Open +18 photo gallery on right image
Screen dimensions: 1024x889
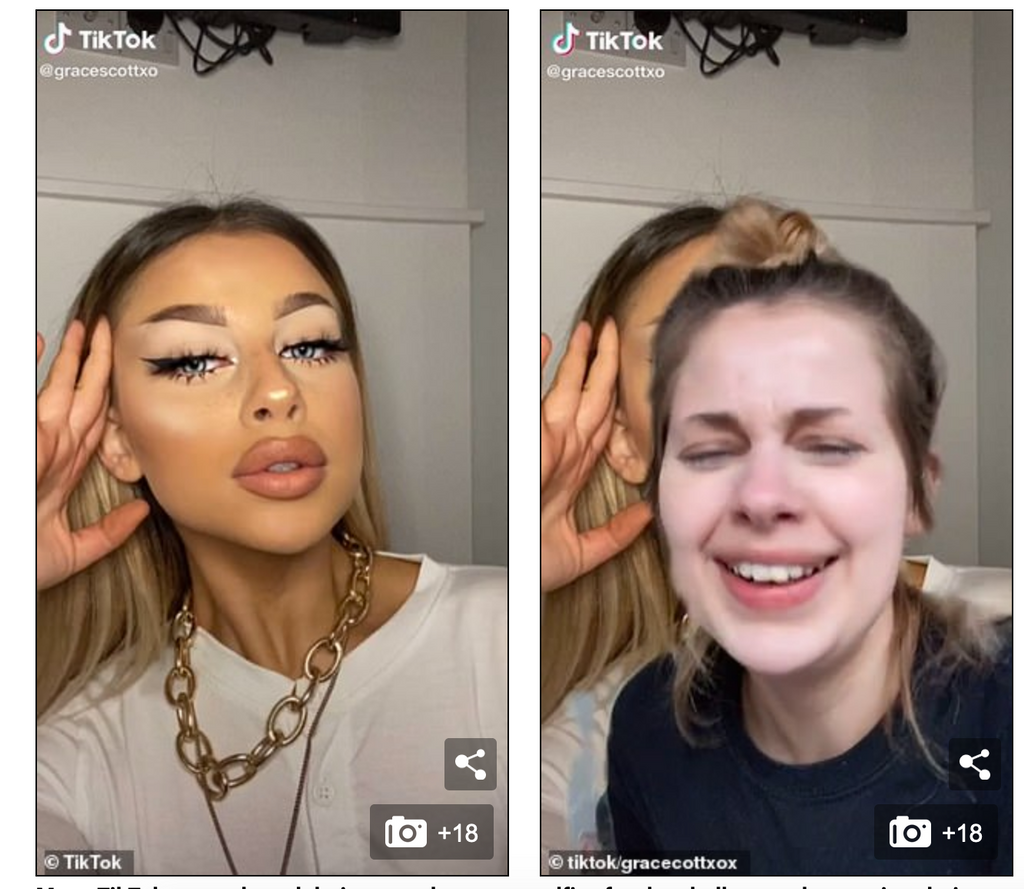[936, 831]
